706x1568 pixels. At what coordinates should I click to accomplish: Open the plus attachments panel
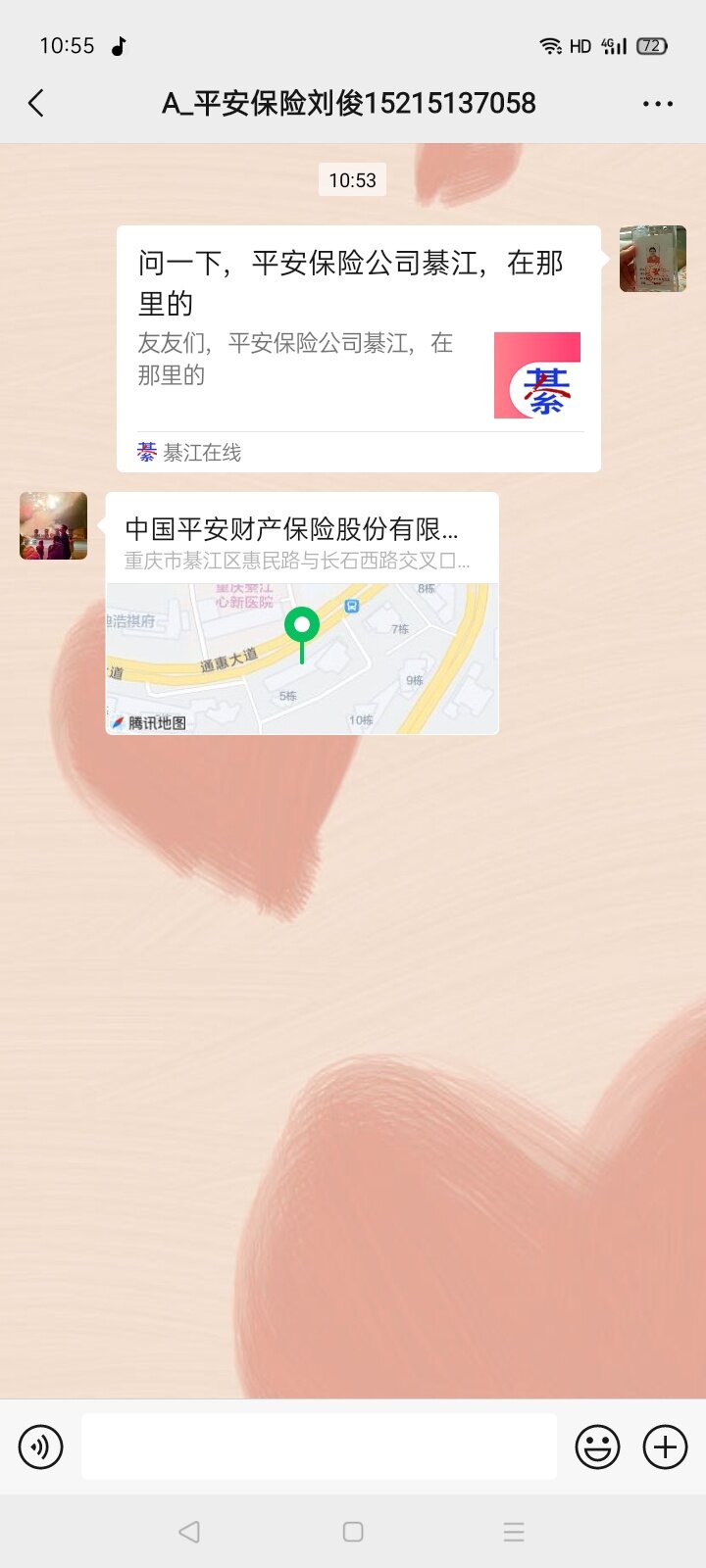pyautogui.click(x=665, y=1446)
